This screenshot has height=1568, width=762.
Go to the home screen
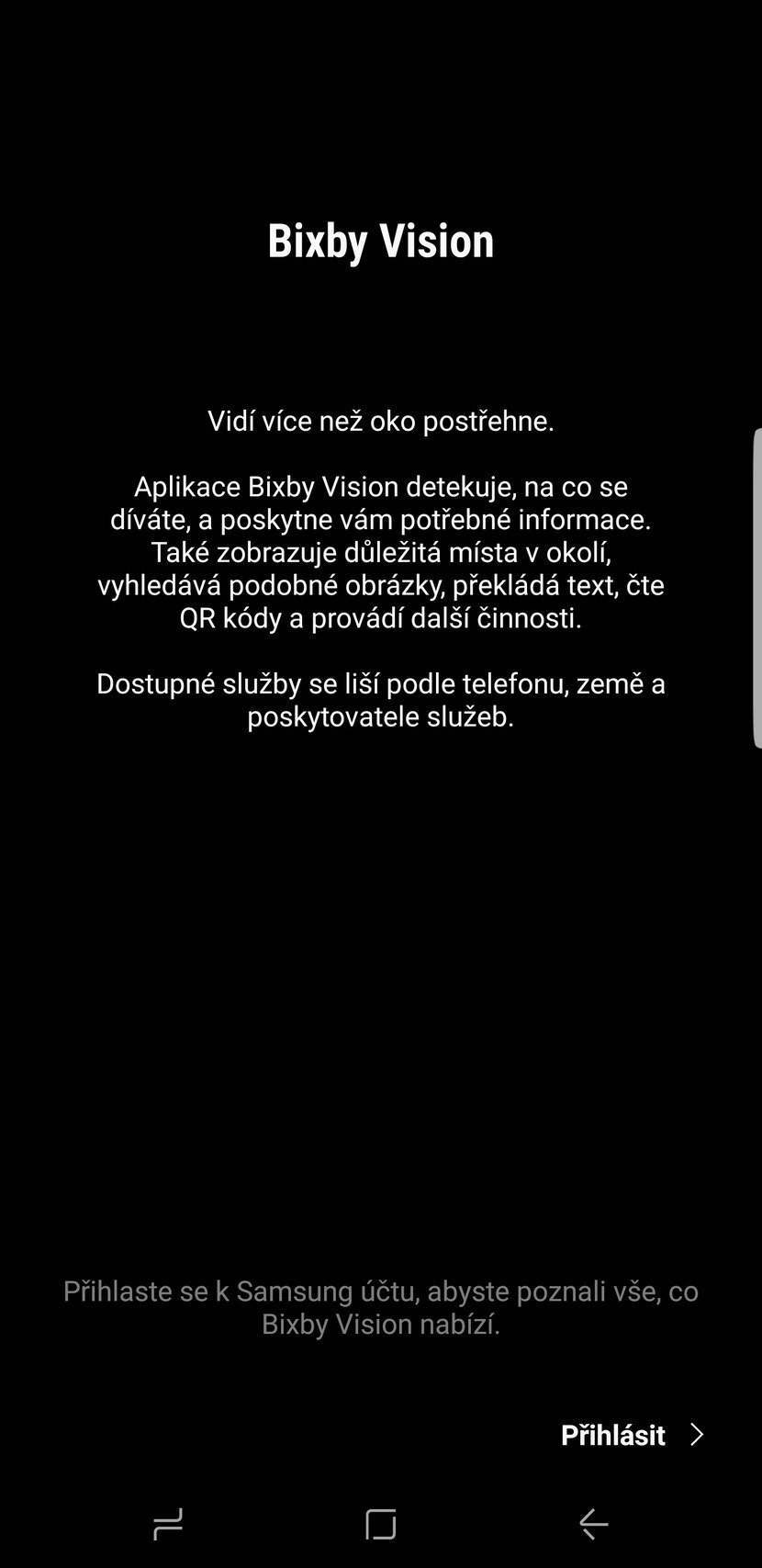click(381, 1524)
